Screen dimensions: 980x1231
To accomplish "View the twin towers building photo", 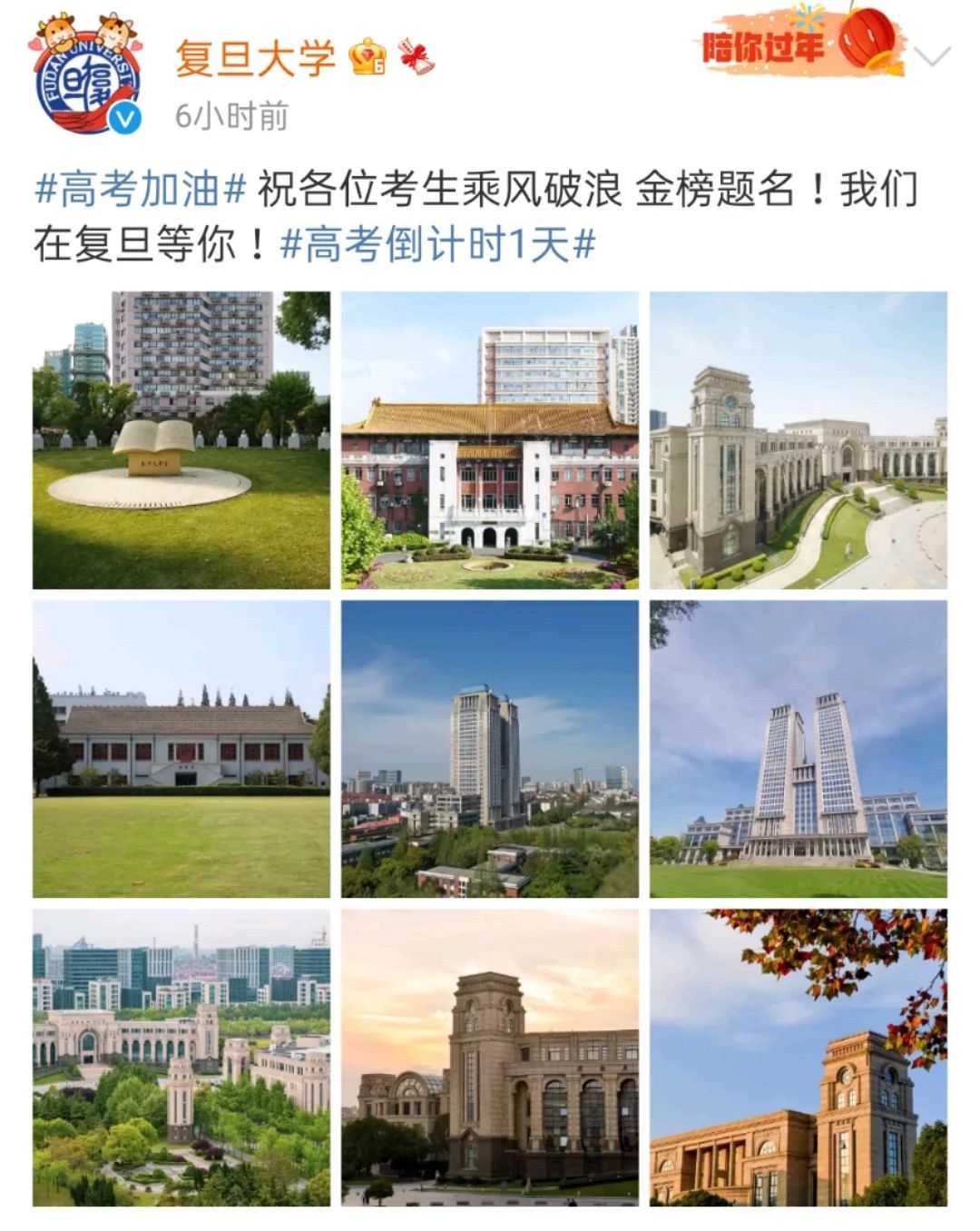I will [799, 749].
